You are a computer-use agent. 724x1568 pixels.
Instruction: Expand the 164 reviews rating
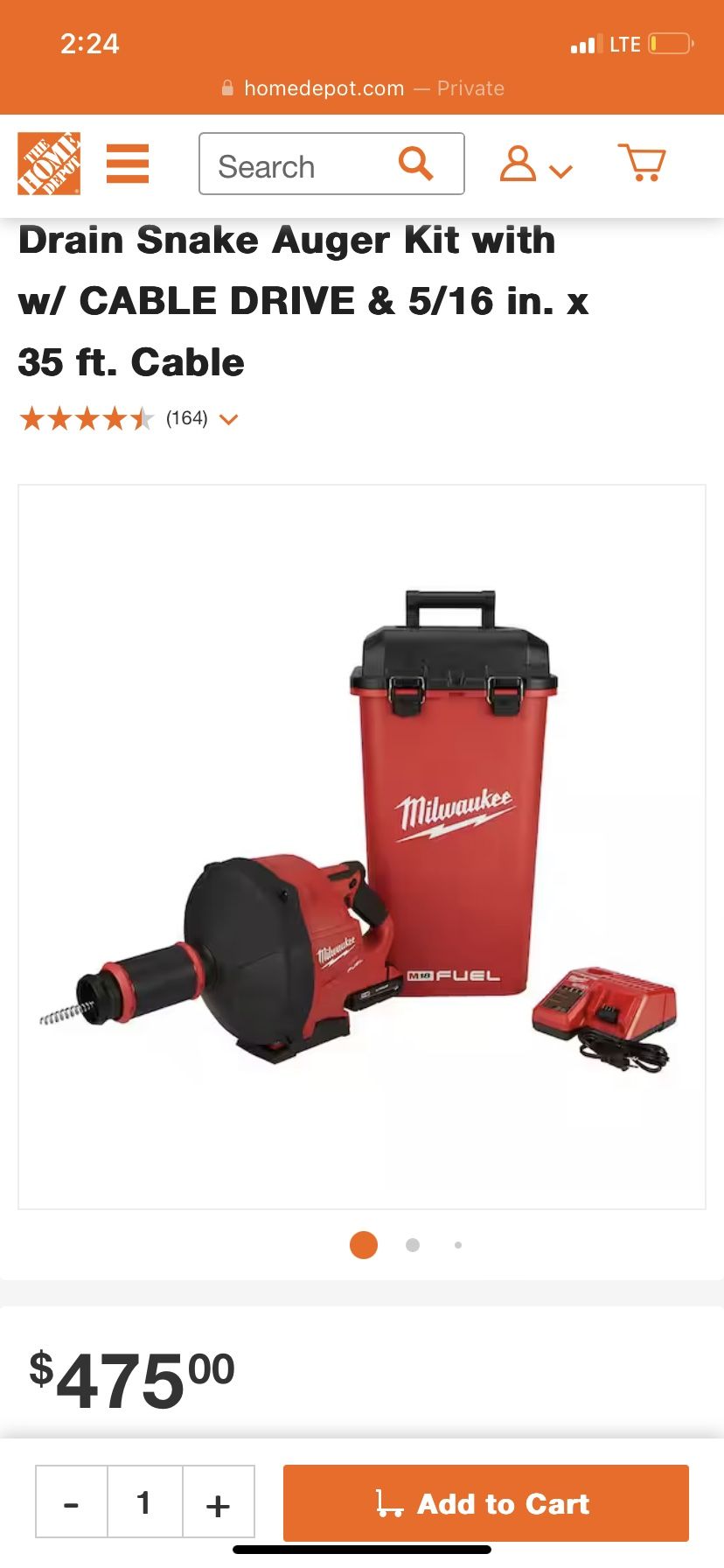point(129,419)
